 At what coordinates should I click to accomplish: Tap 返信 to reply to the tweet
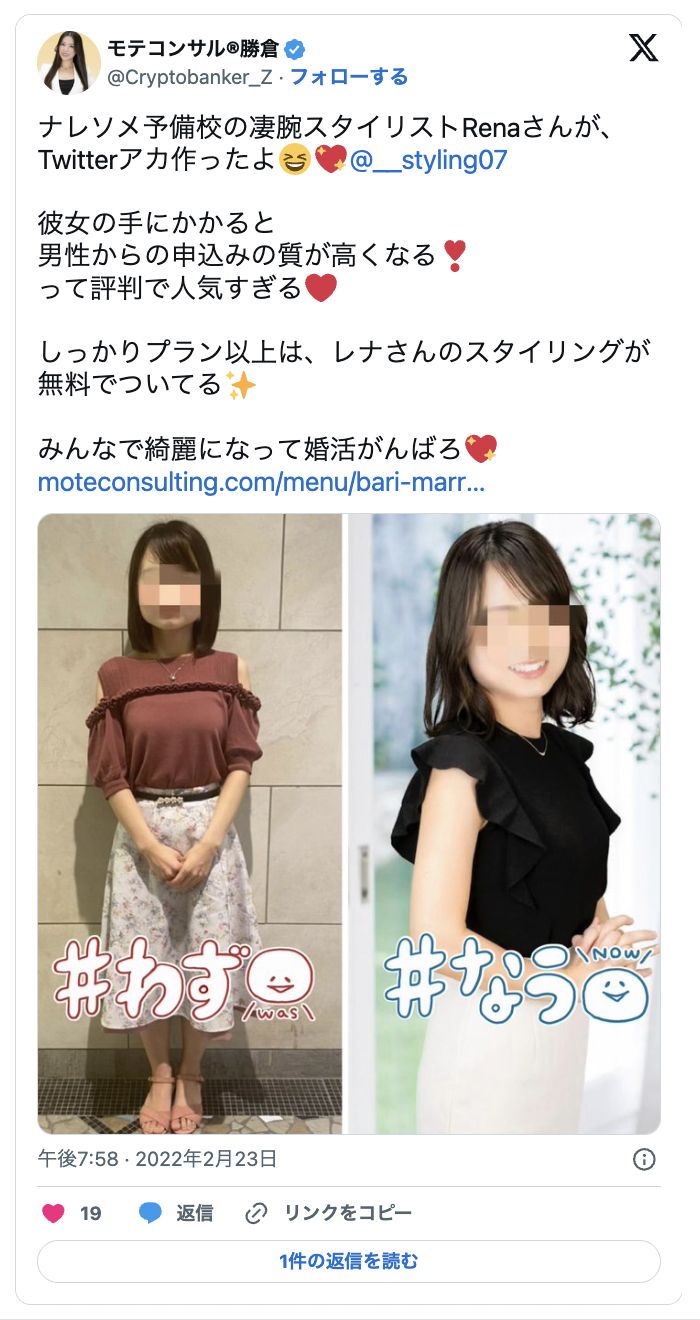click(176, 1213)
